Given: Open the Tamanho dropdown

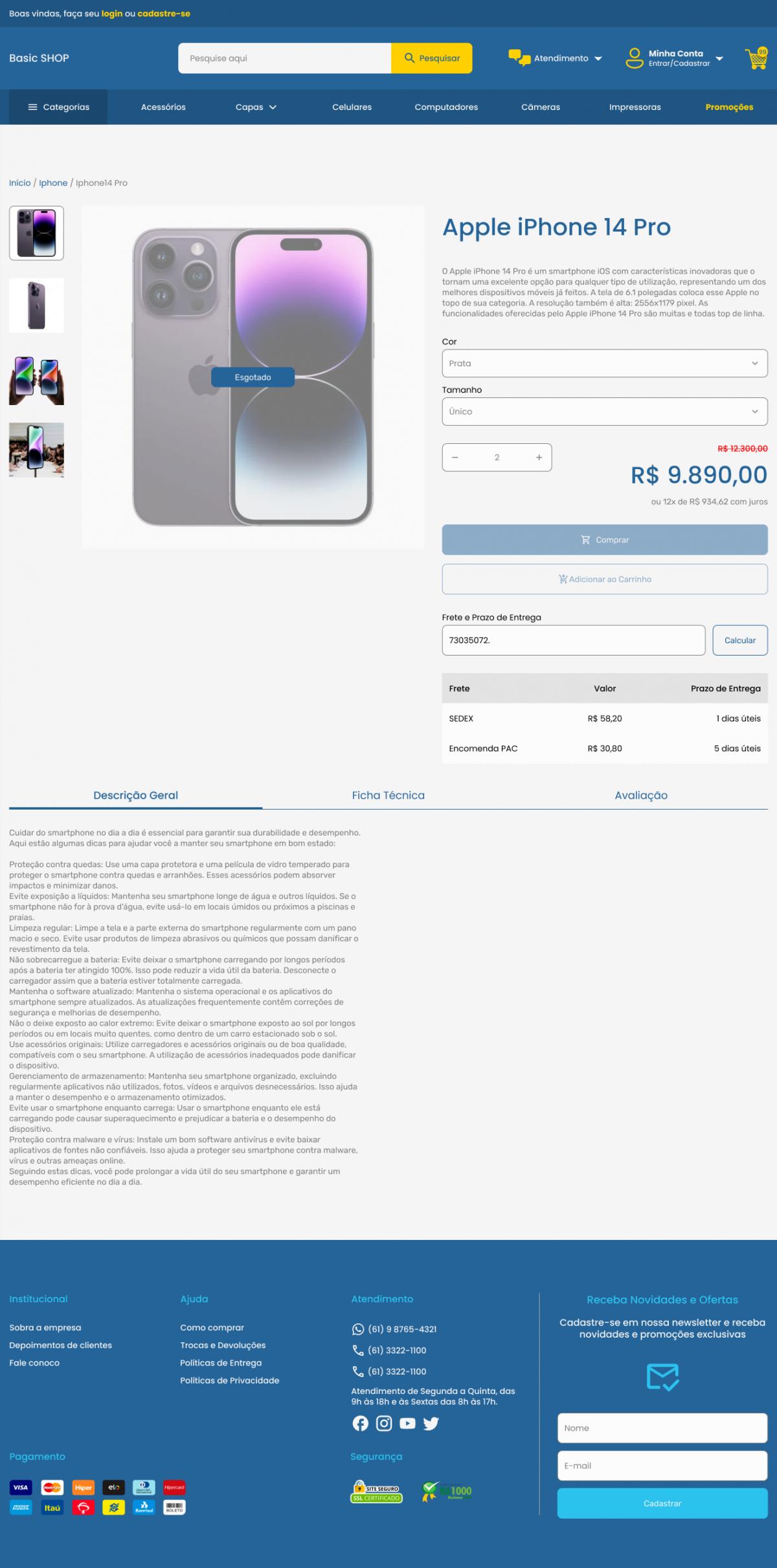Looking at the screenshot, I should (604, 412).
